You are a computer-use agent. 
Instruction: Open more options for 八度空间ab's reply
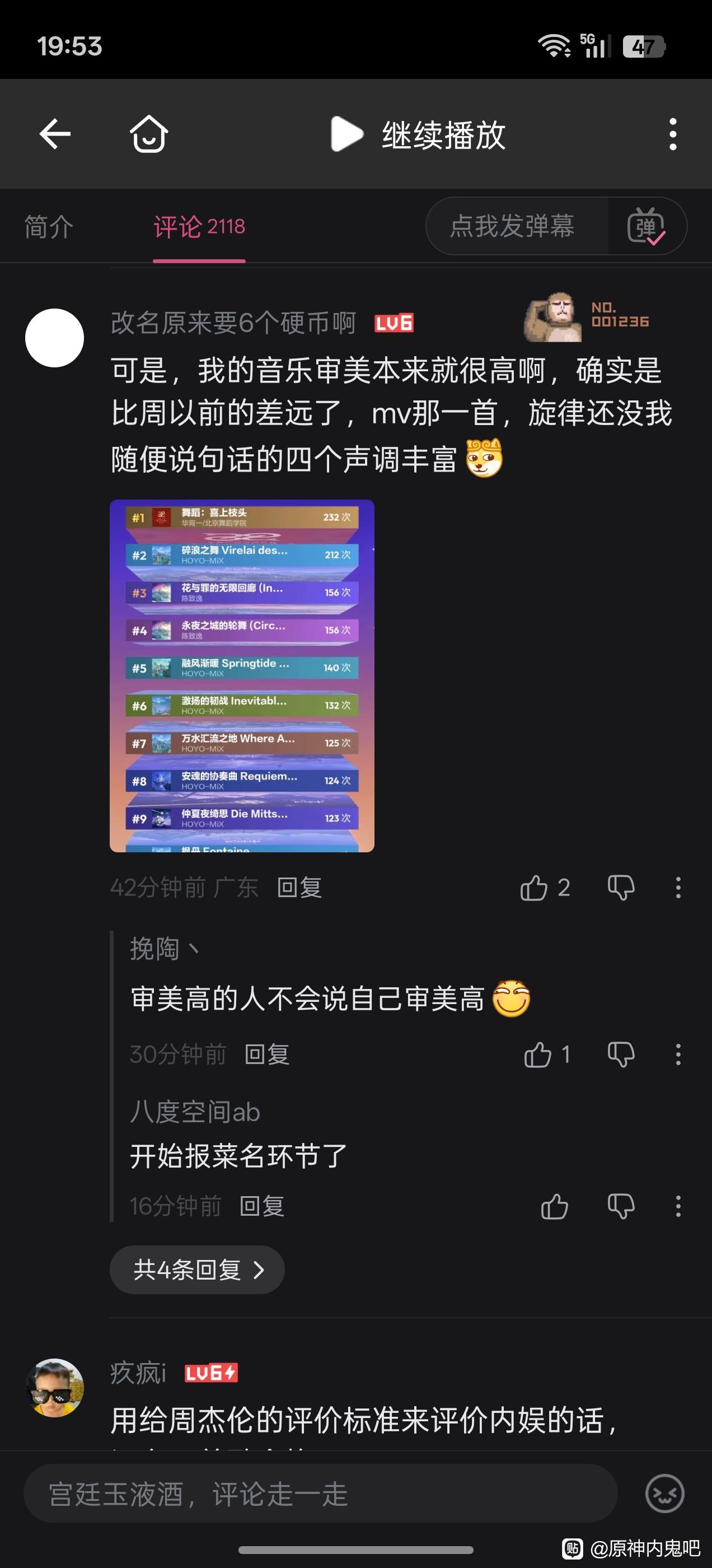(x=678, y=1206)
